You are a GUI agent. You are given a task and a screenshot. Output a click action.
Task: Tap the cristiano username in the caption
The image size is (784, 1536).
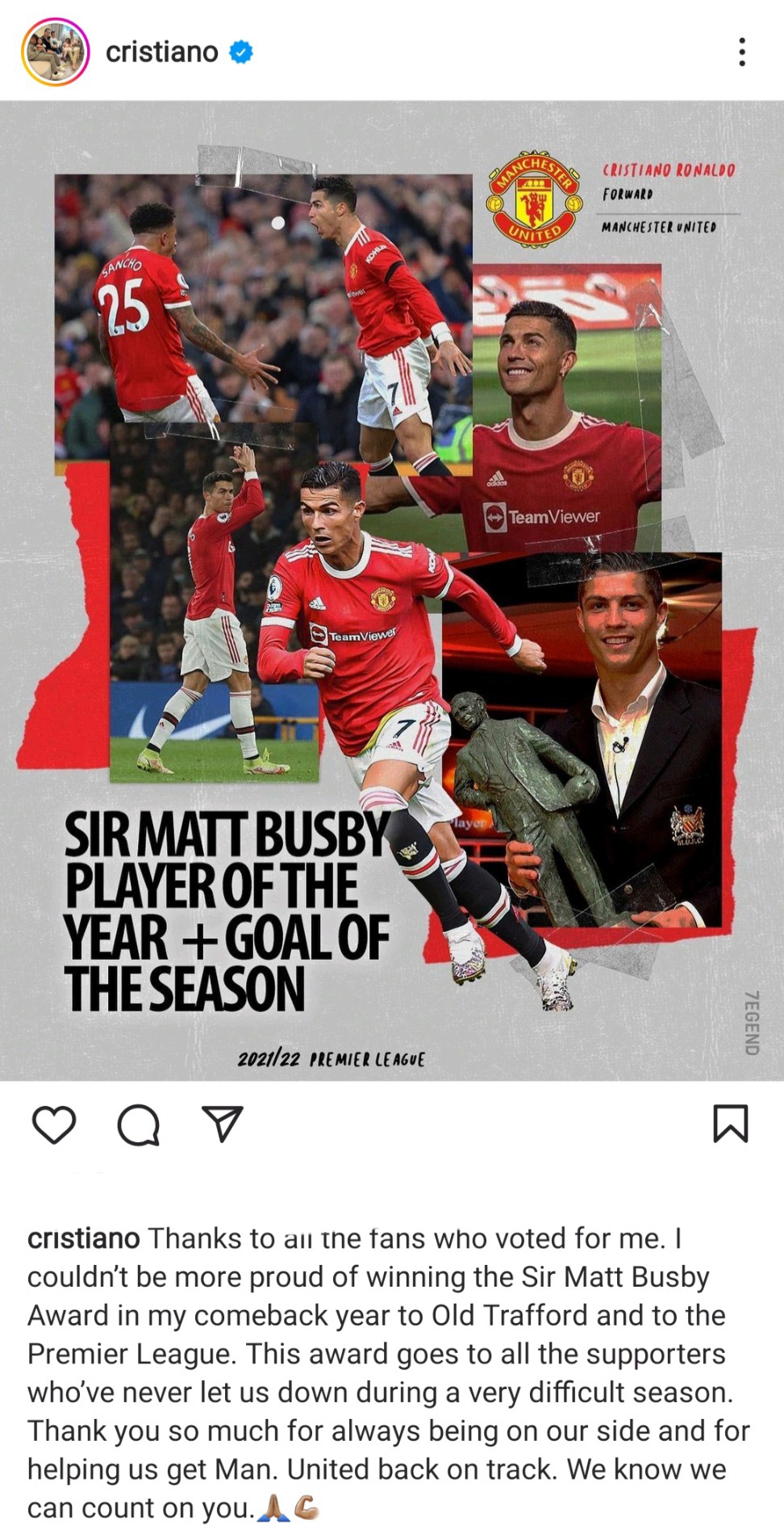[x=84, y=1238]
